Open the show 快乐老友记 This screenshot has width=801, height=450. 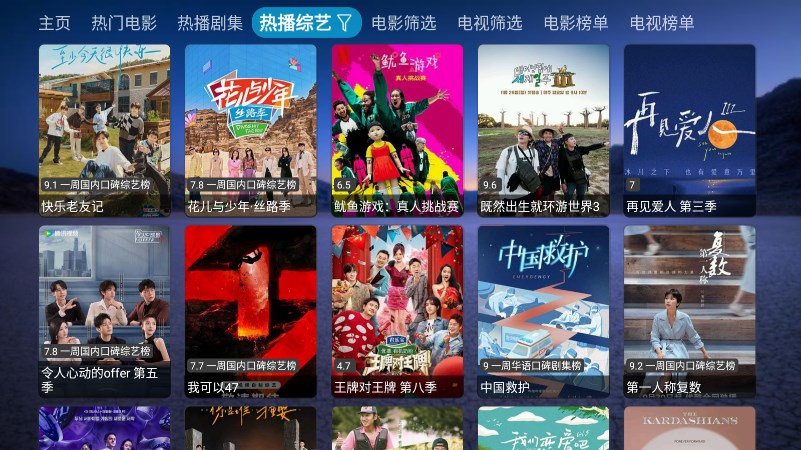point(104,130)
